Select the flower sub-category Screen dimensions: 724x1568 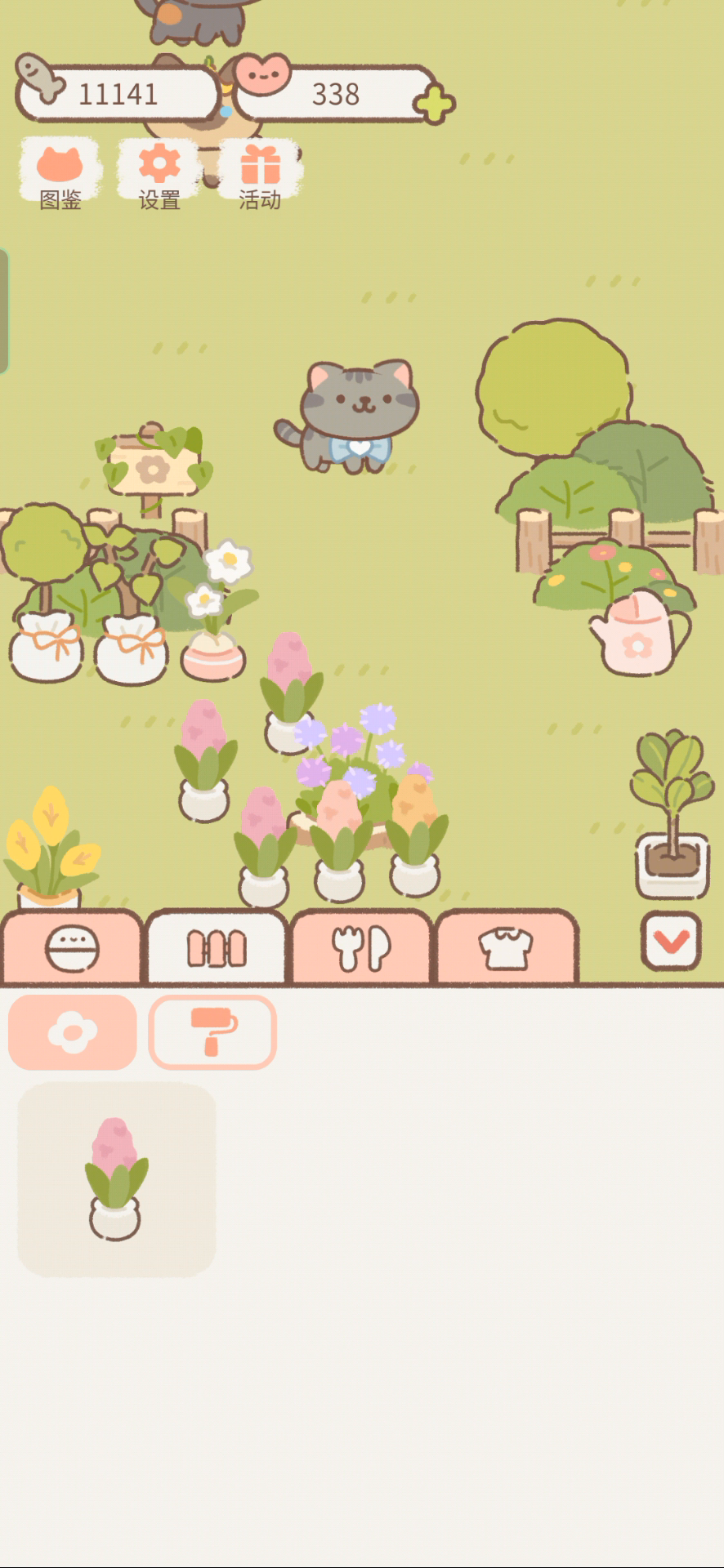pyautogui.click(x=73, y=1032)
